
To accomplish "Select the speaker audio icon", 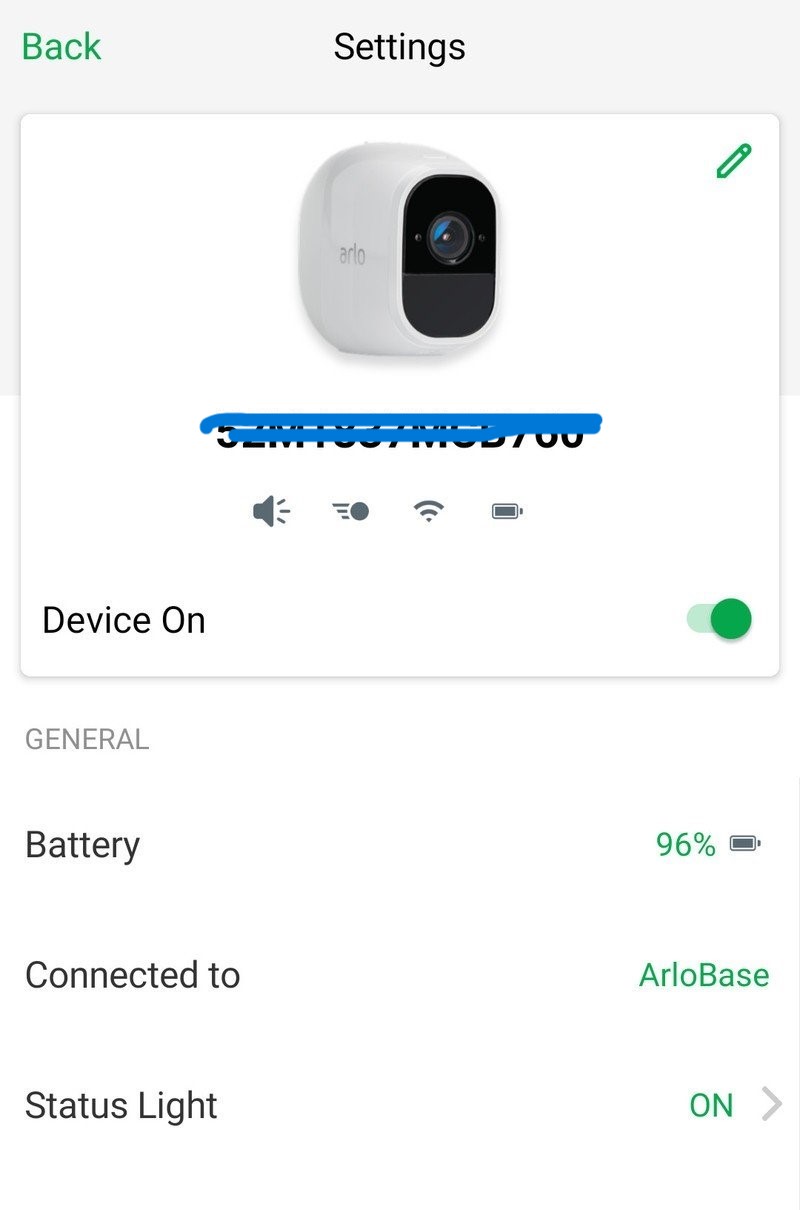I will (271, 510).
